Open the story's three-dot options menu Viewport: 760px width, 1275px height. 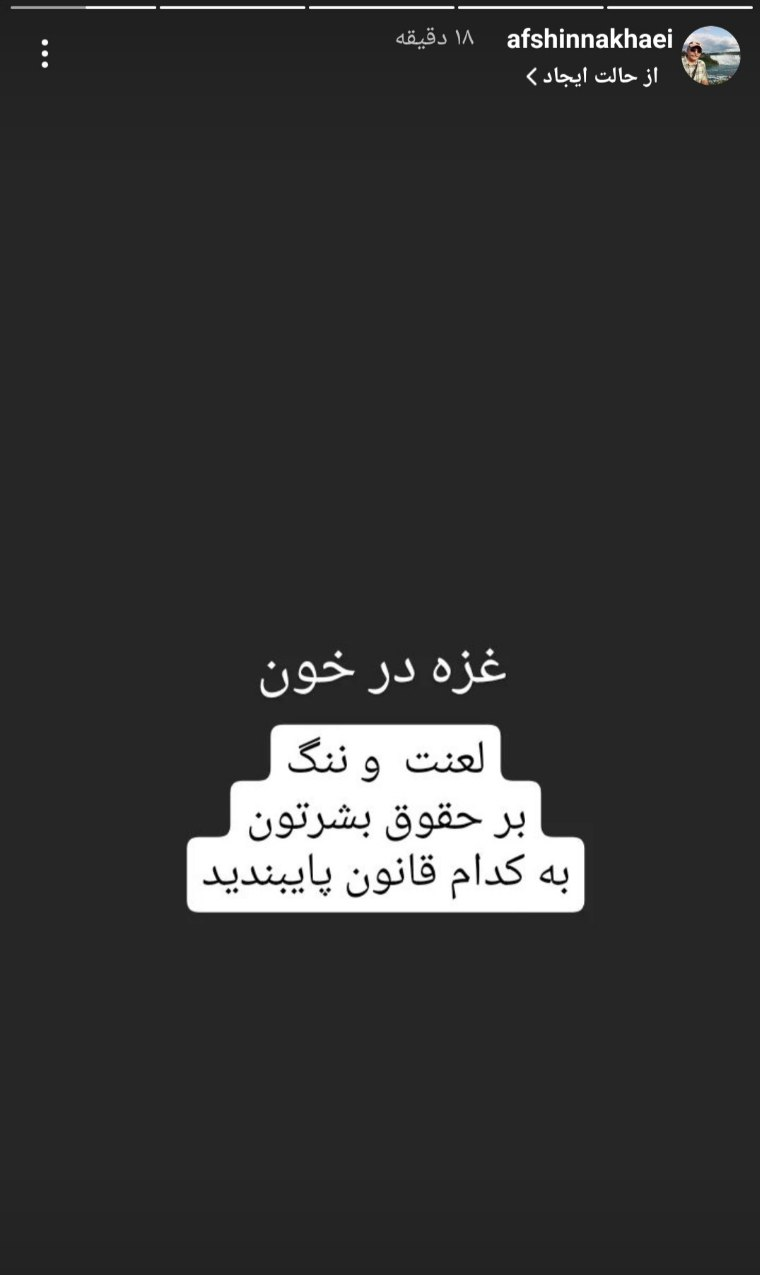[45, 54]
